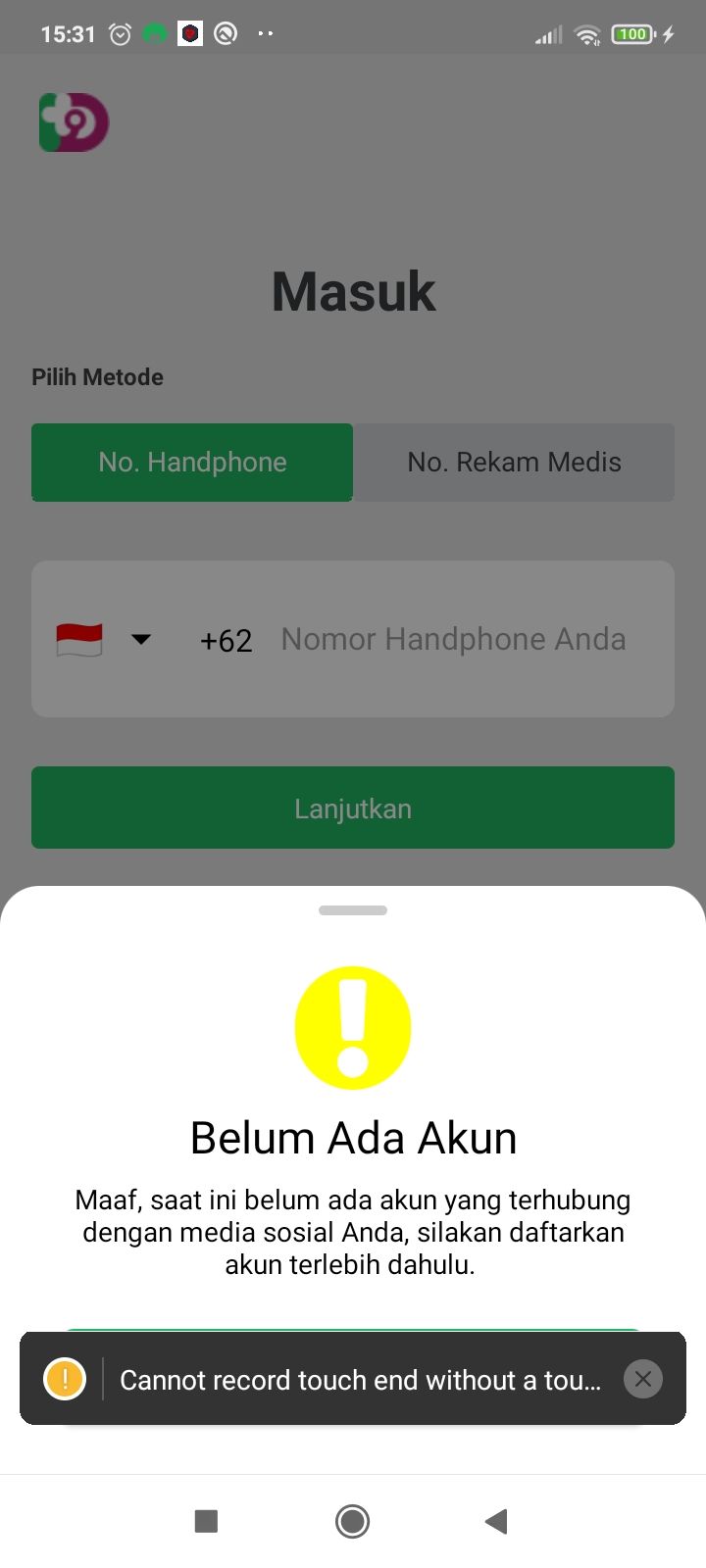This screenshot has height=1568, width=706.
Task: Go back with the system back button
Action: 496,1521
